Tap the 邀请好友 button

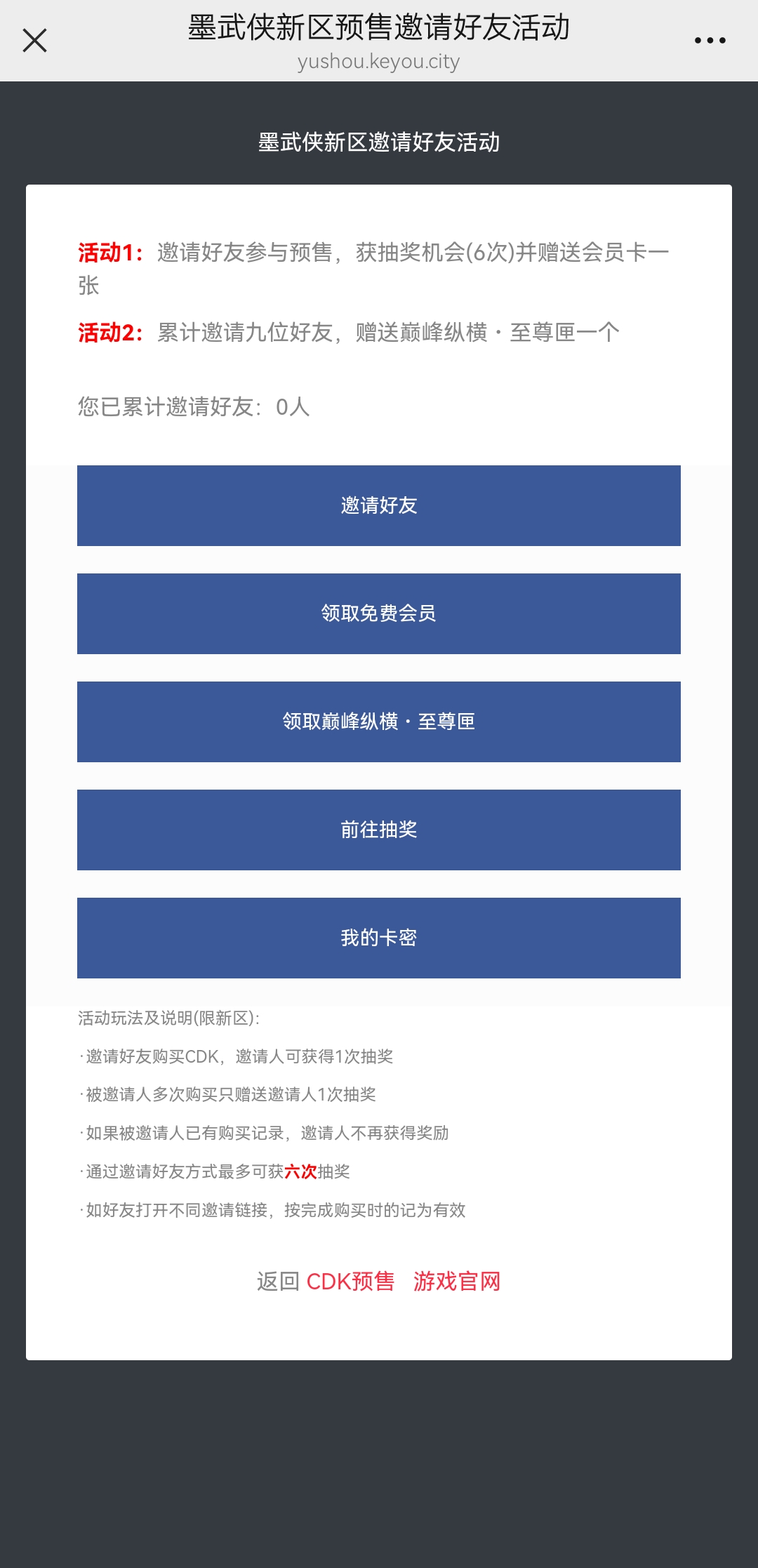point(379,505)
